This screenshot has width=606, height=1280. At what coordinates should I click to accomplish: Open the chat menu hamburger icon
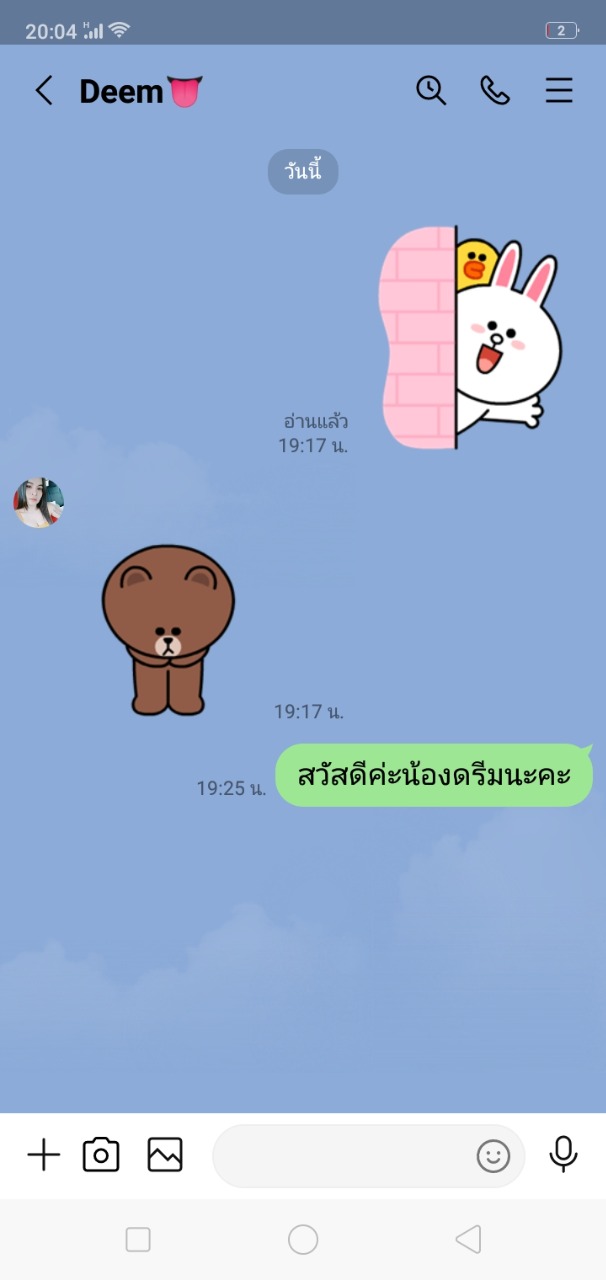559,91
